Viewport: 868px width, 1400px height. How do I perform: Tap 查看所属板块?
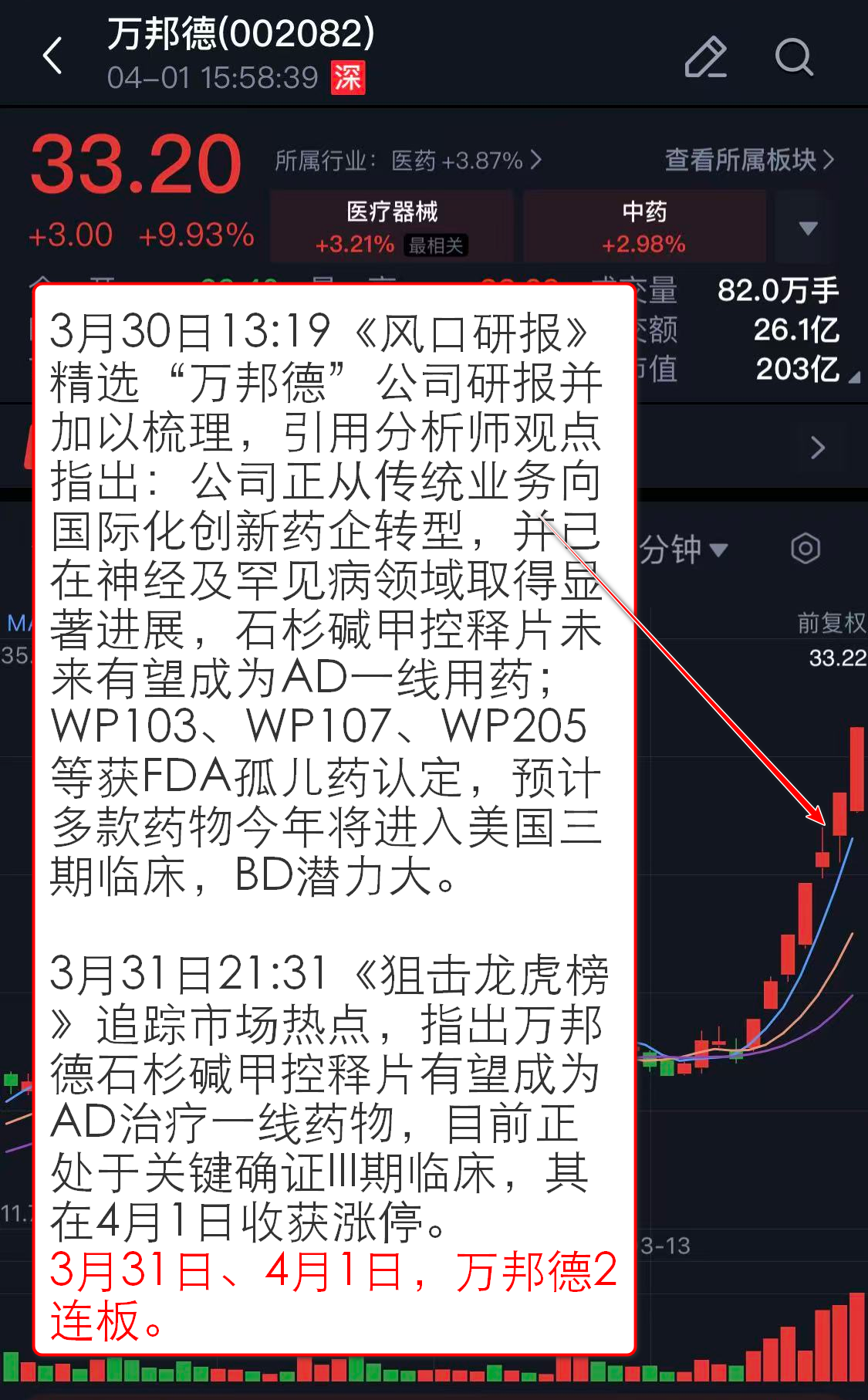pos(748,160)
